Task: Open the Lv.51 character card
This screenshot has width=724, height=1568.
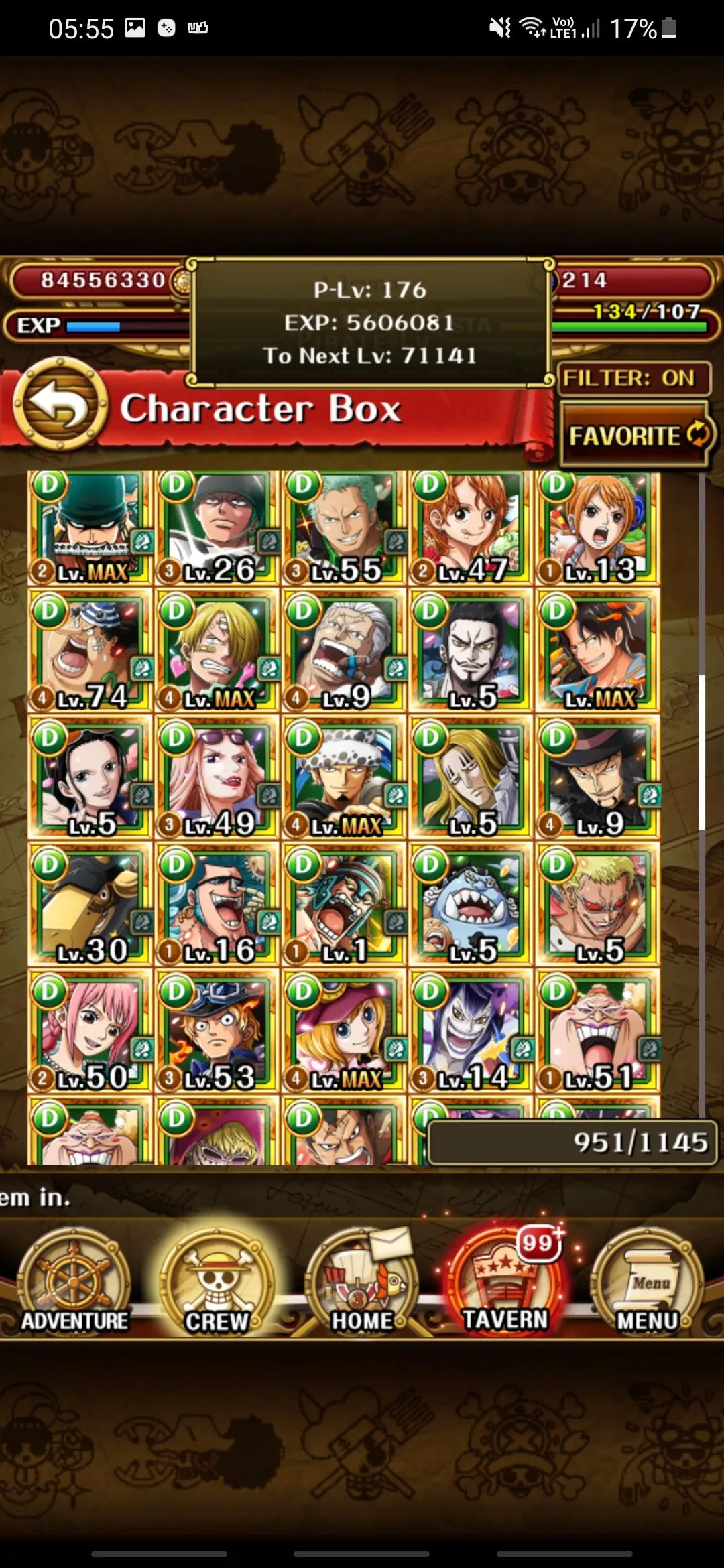Action: [597, 1033]
